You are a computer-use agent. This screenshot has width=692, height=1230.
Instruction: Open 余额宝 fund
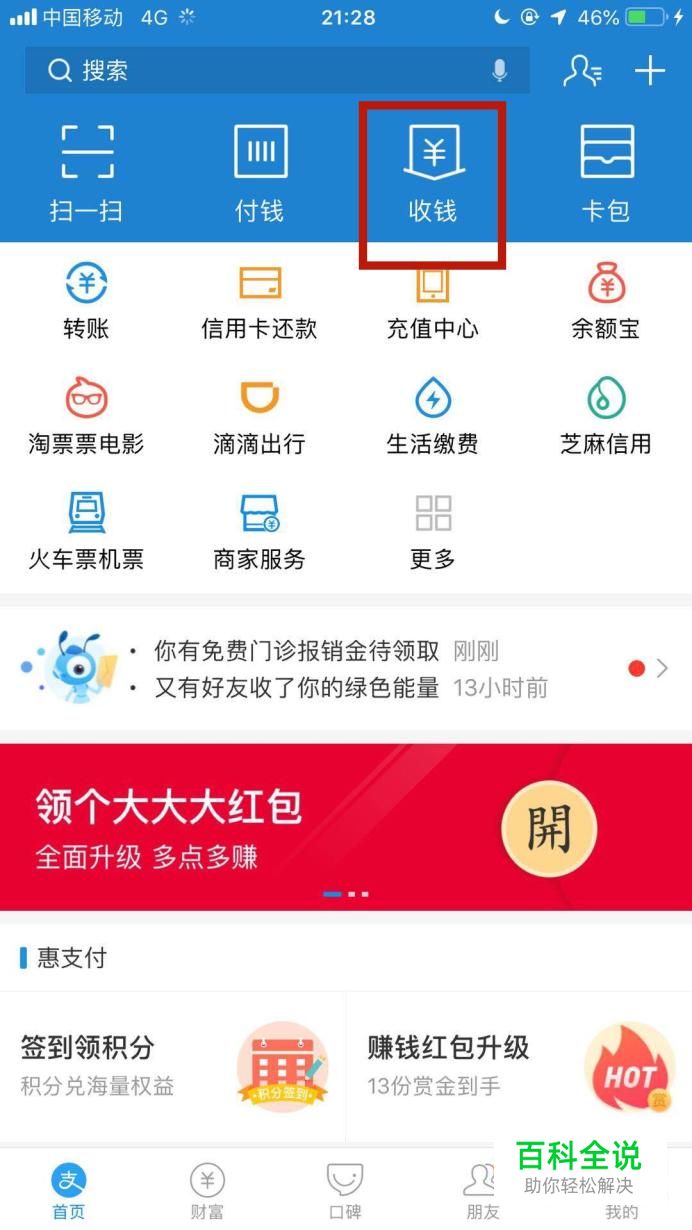606,300
